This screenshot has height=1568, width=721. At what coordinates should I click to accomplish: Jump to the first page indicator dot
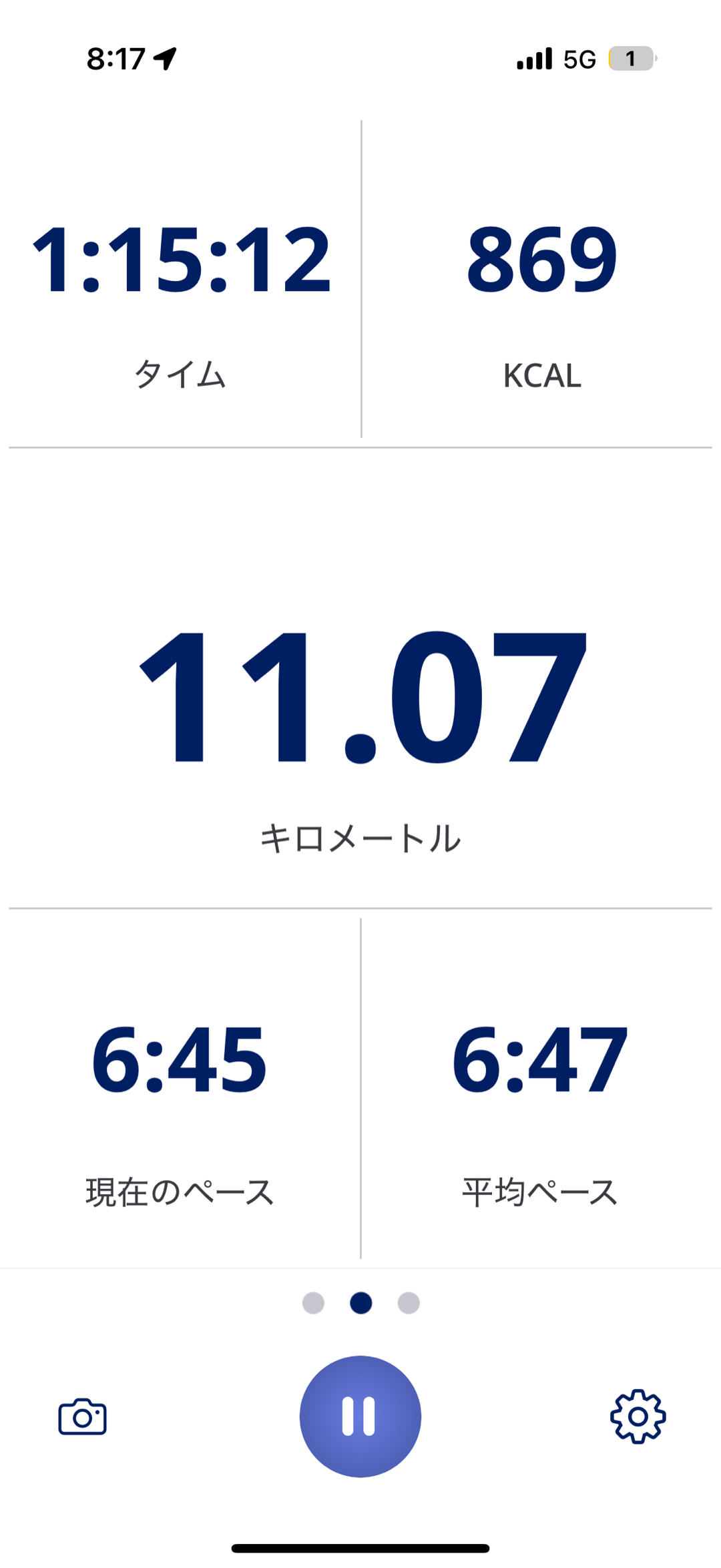[x=313, y=1303]
